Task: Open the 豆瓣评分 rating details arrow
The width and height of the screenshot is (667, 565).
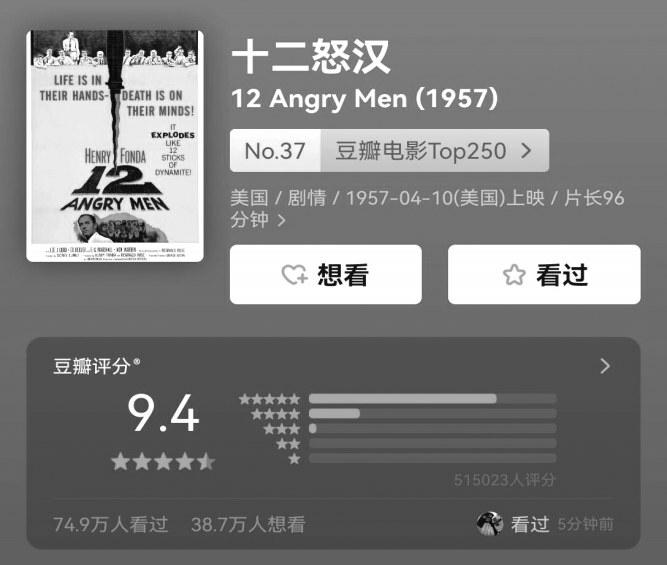Action: [605, 366]
